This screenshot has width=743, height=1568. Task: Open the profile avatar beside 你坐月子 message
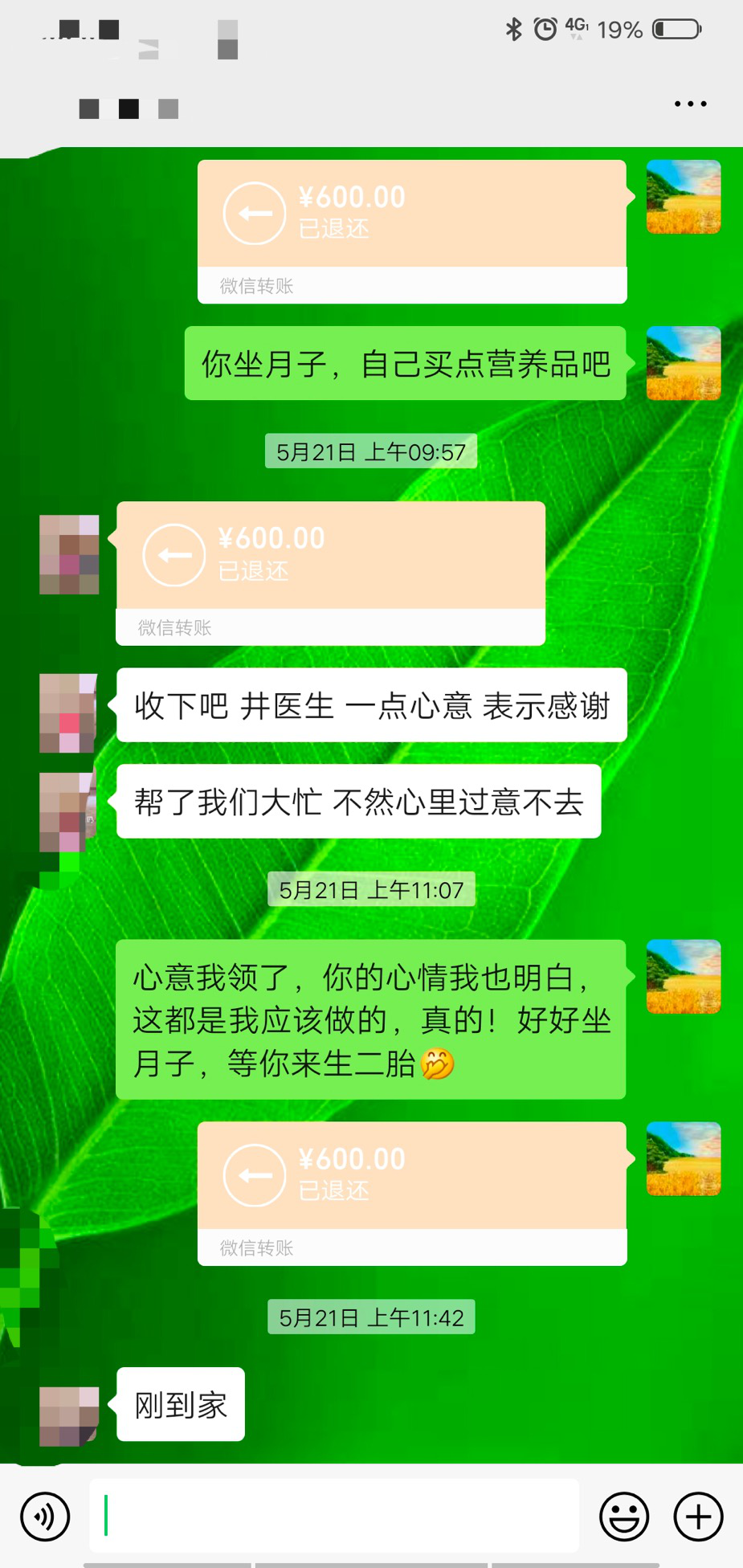click(683, 363)
